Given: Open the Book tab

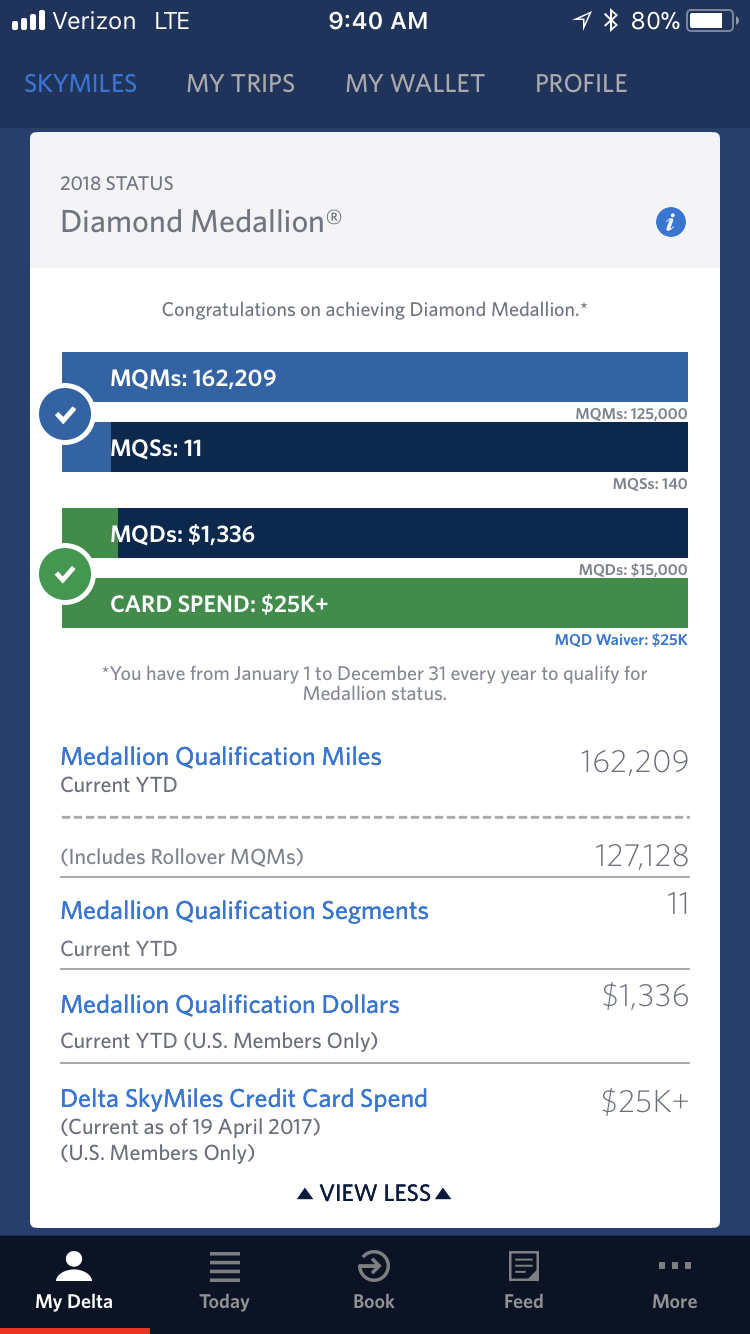Looking at the screenshot, I should (x=374, y=1281).
